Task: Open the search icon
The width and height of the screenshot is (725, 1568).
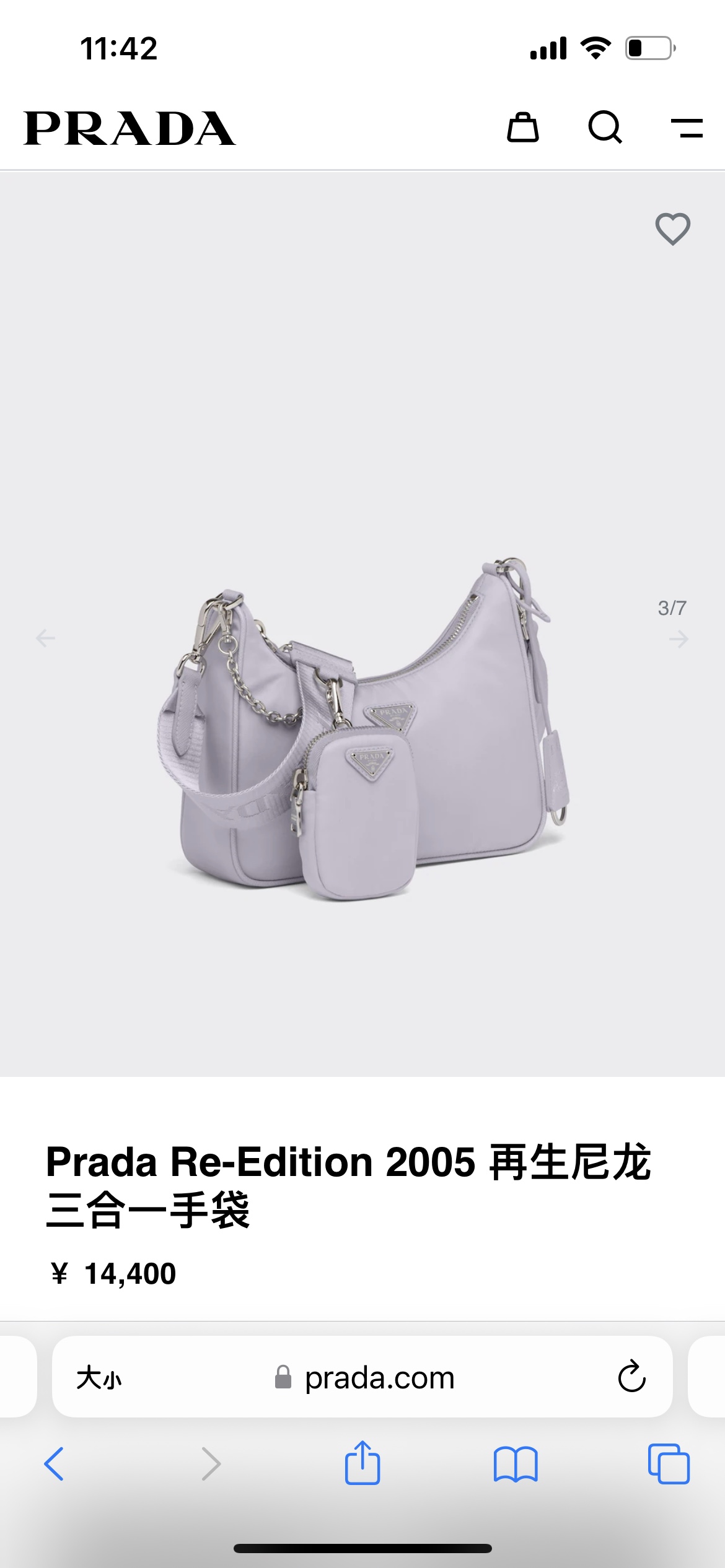Action: tap(605, 128)
